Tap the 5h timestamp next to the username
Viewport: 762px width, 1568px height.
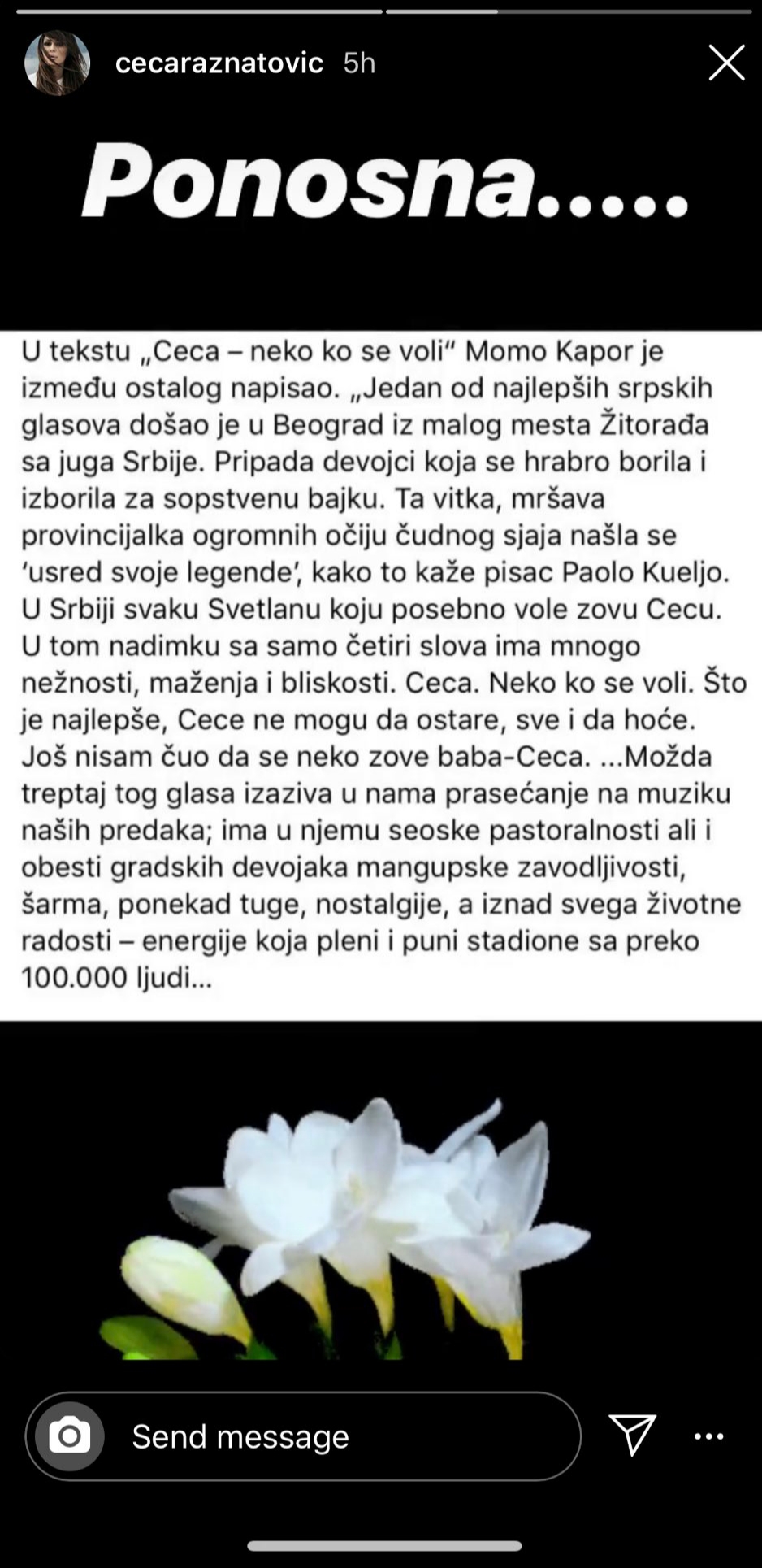(359, 62)
